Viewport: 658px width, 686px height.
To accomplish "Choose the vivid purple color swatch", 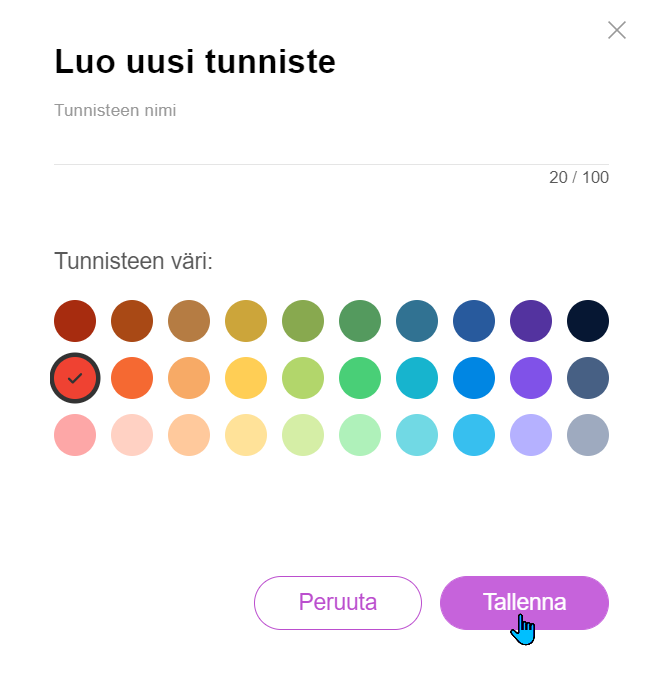I will coord(531,378).
